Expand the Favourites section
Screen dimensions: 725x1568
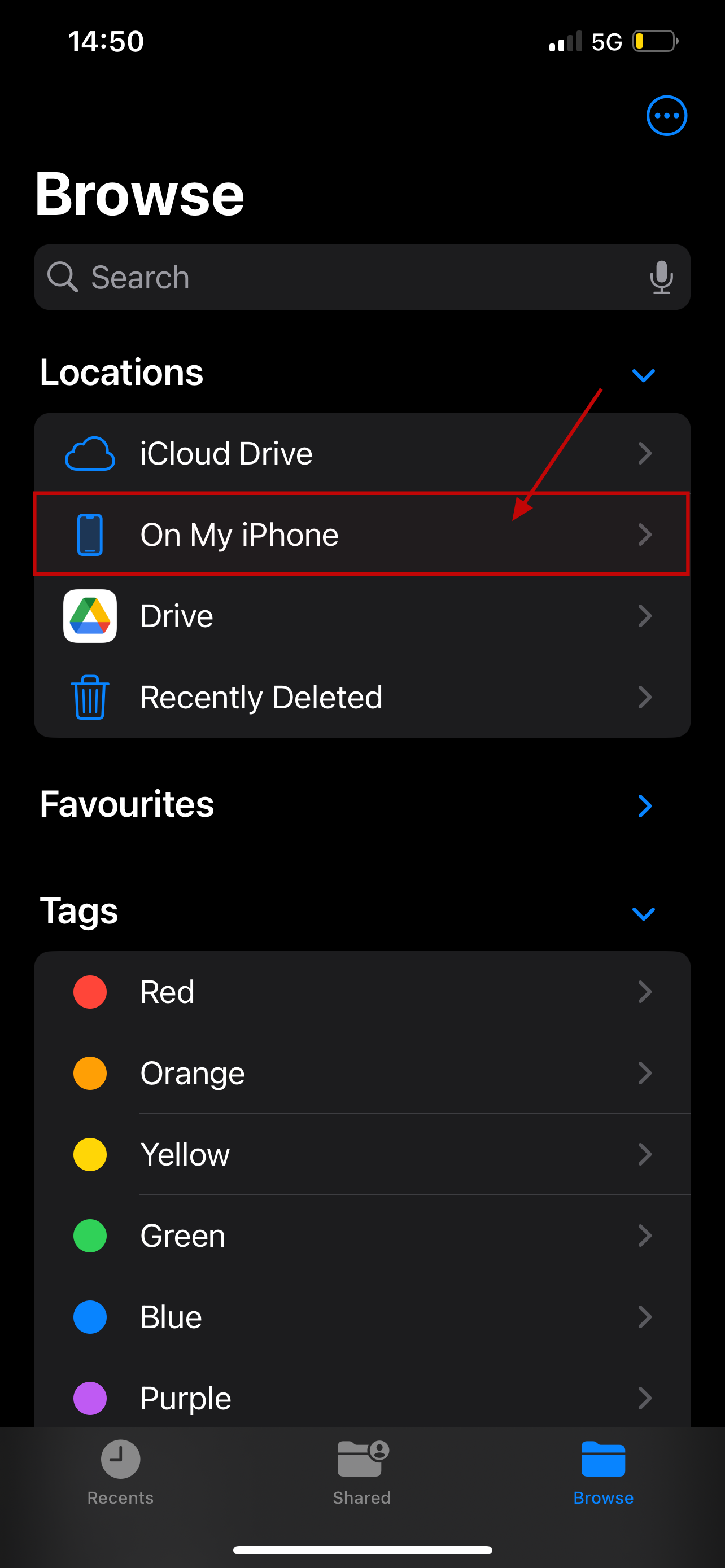(x=644, y=806)
